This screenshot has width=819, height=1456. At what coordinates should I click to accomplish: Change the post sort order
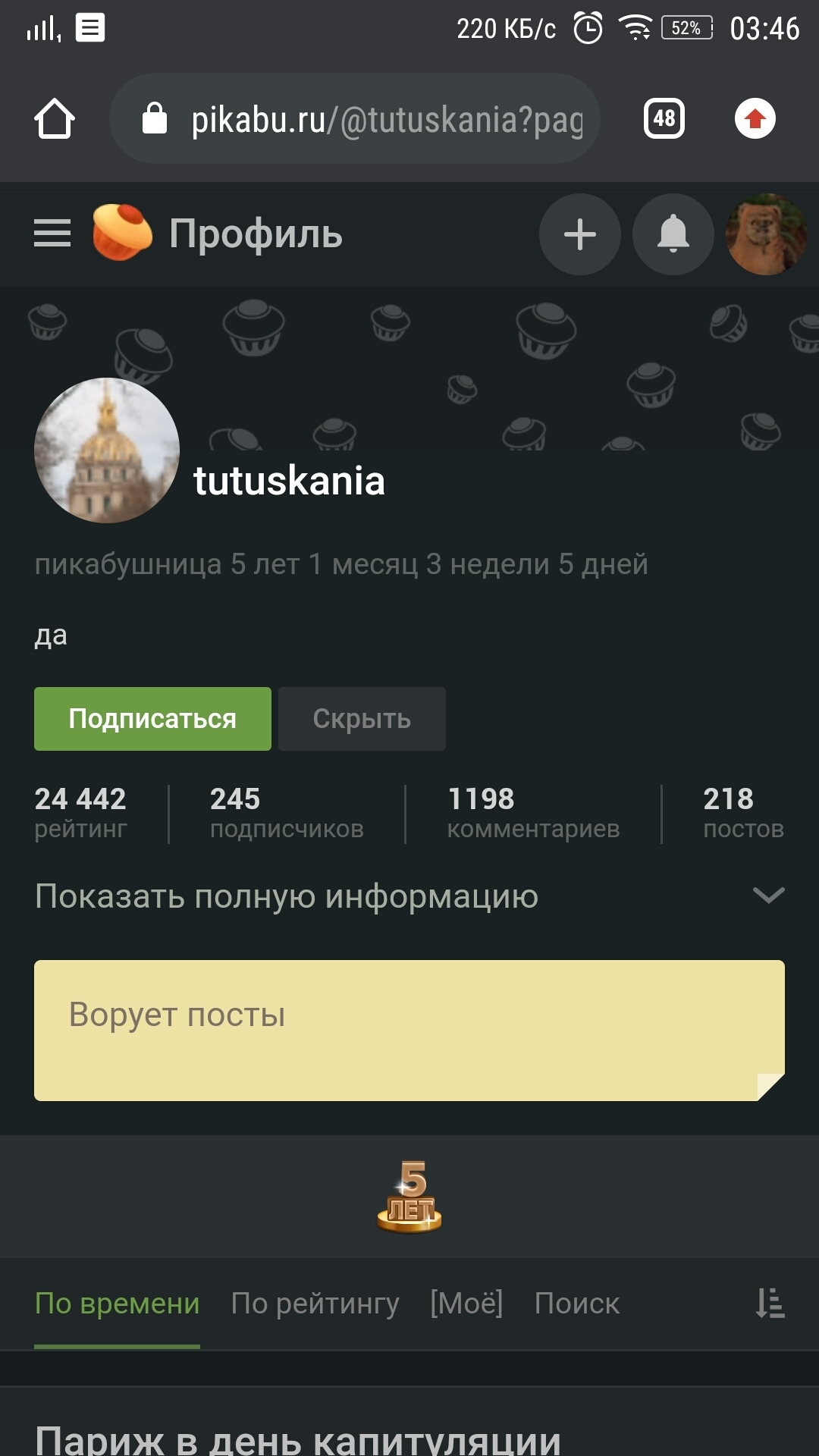pyautogui.click(x=770, y=1304)
